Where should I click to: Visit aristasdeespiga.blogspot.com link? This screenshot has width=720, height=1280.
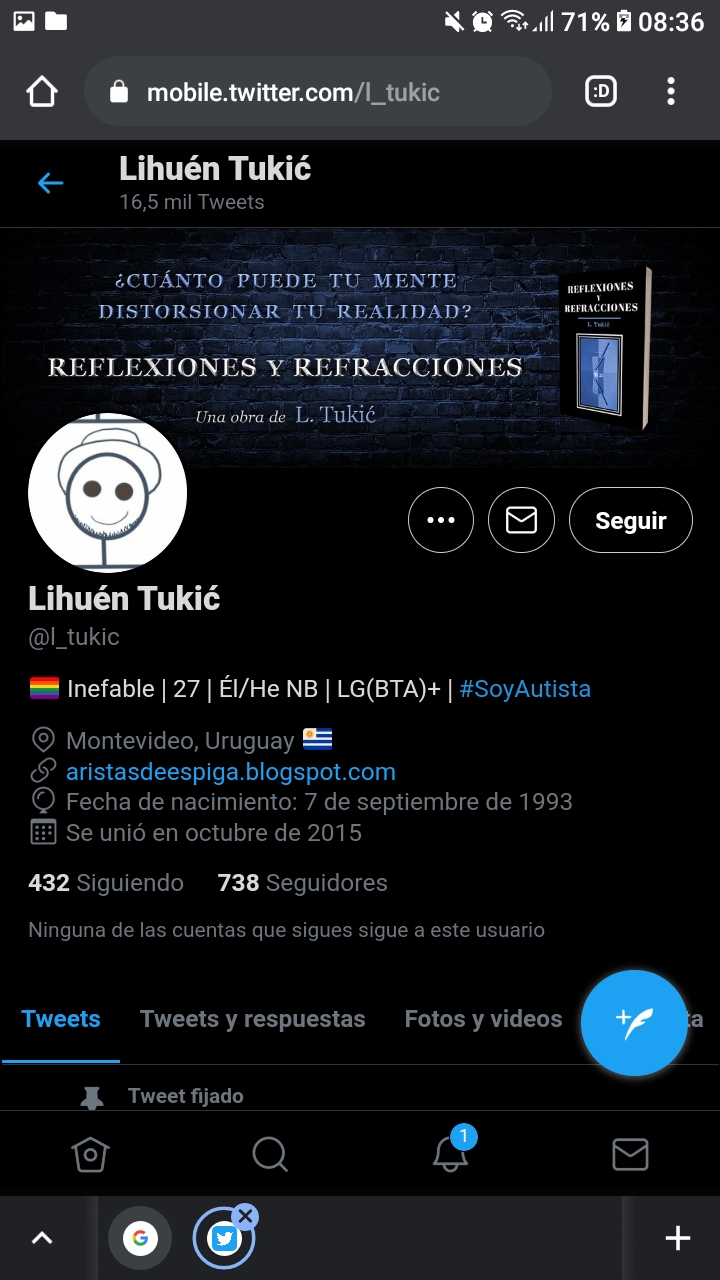point(231,772)
